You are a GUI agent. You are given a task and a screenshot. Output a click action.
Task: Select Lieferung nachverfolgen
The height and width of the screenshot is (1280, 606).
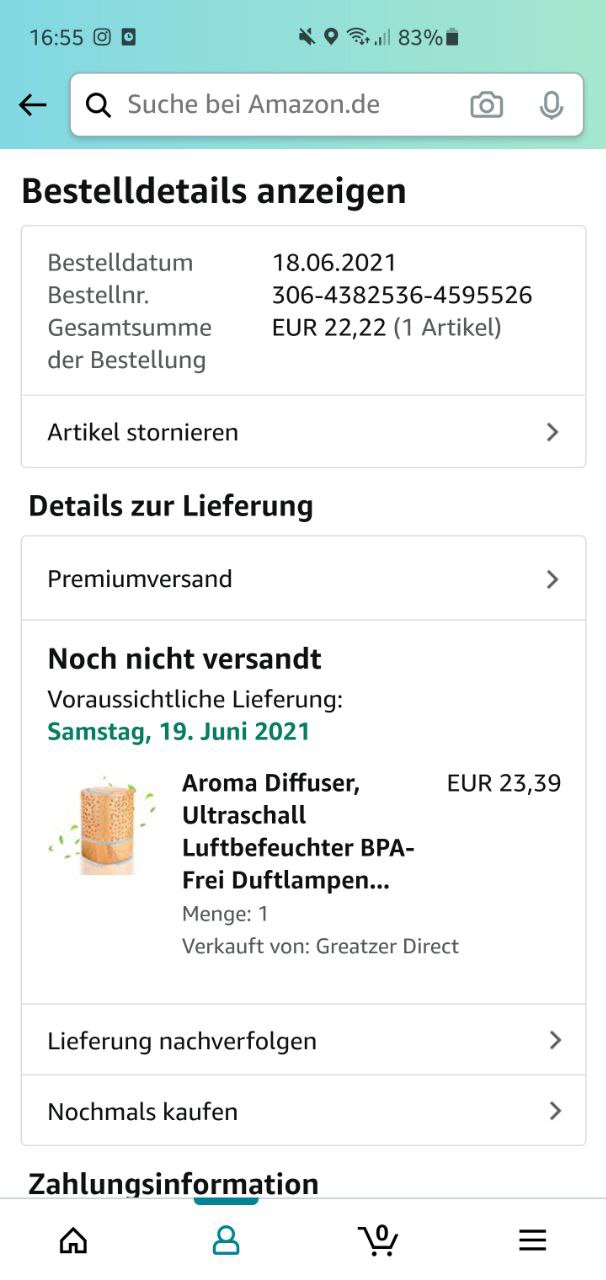[303, 1041]
